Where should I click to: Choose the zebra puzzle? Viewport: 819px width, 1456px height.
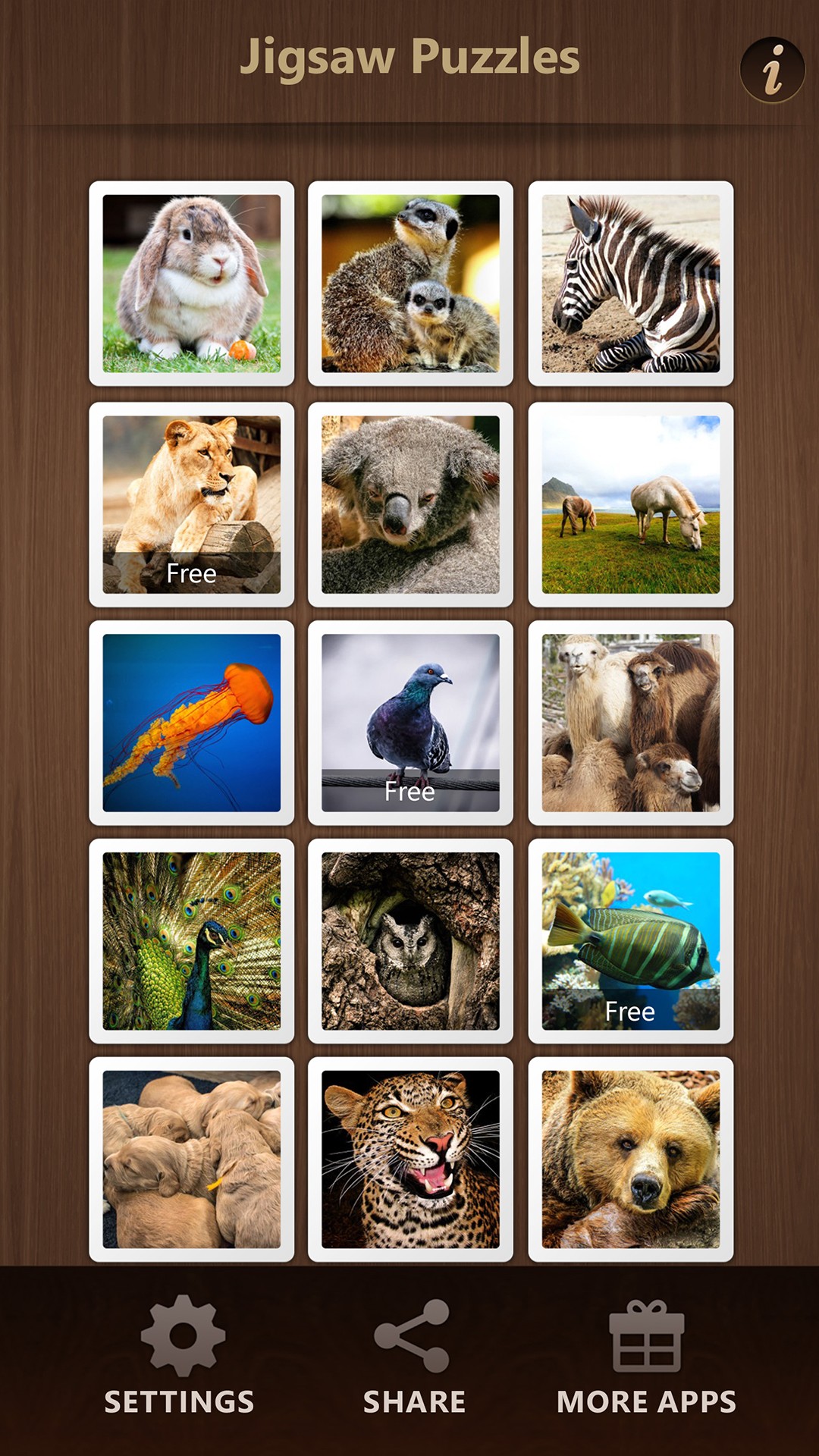[x=631, y=284]
